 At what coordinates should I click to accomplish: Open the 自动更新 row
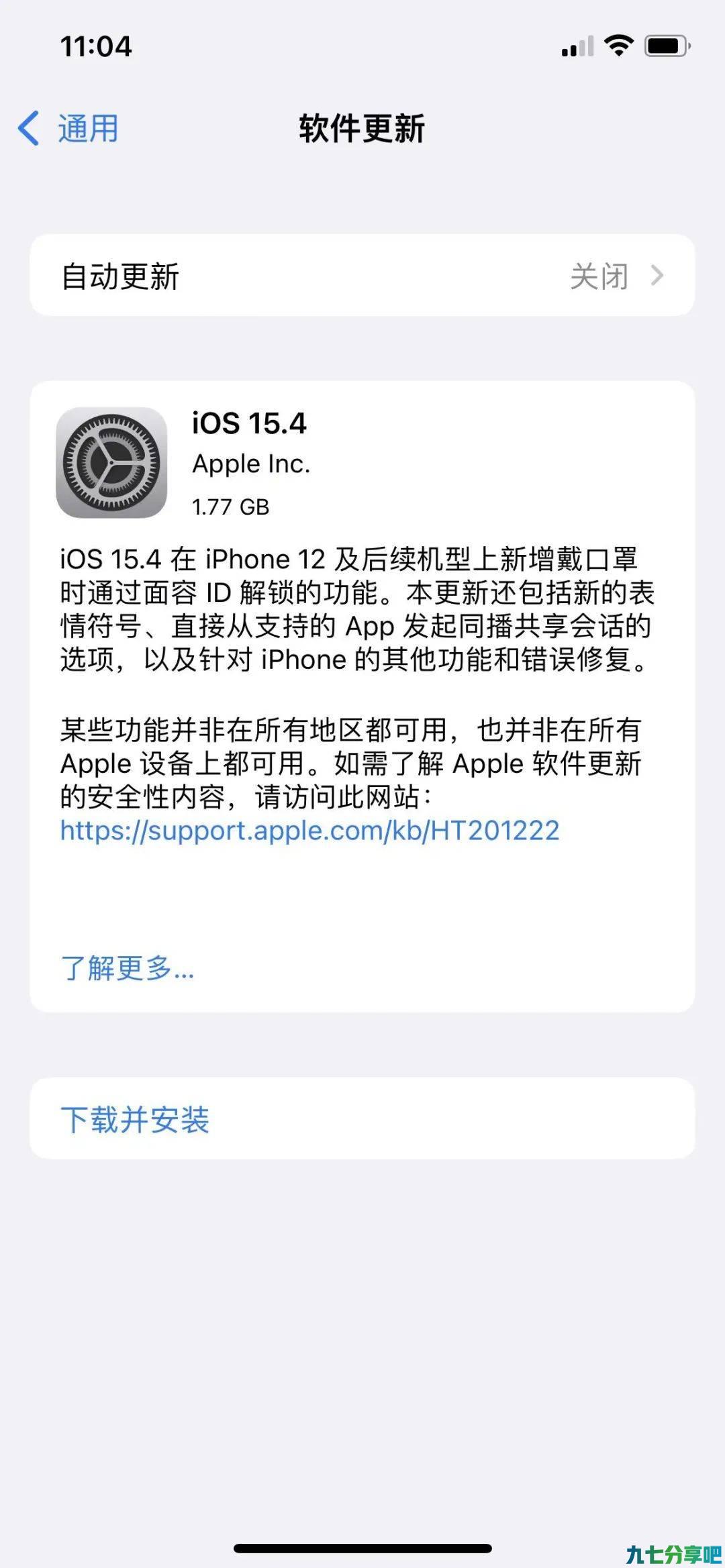pyautogui.click(x=362, y=275)
